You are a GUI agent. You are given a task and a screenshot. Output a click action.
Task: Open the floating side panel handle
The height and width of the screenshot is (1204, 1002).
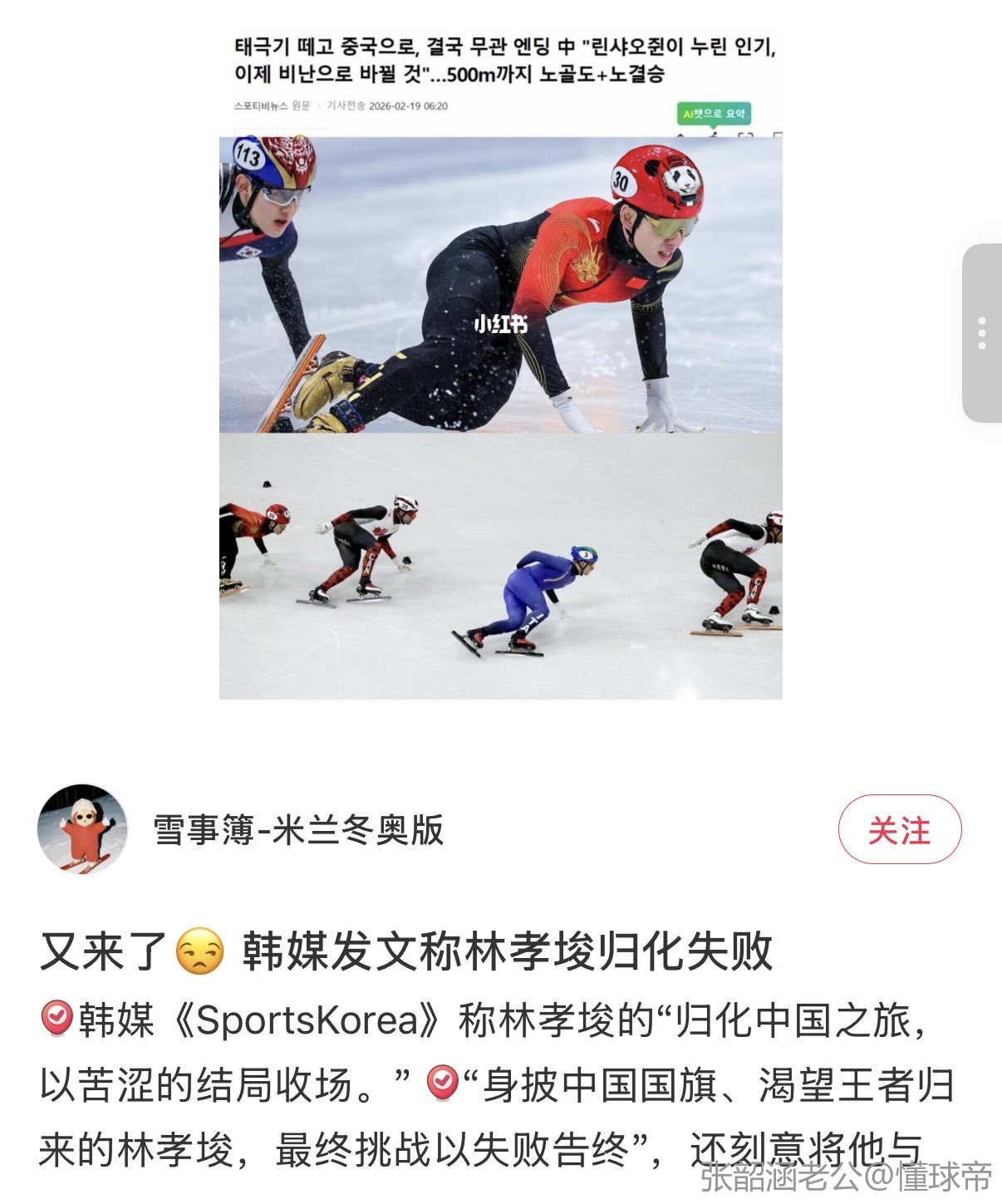click(x=982, y=332)
